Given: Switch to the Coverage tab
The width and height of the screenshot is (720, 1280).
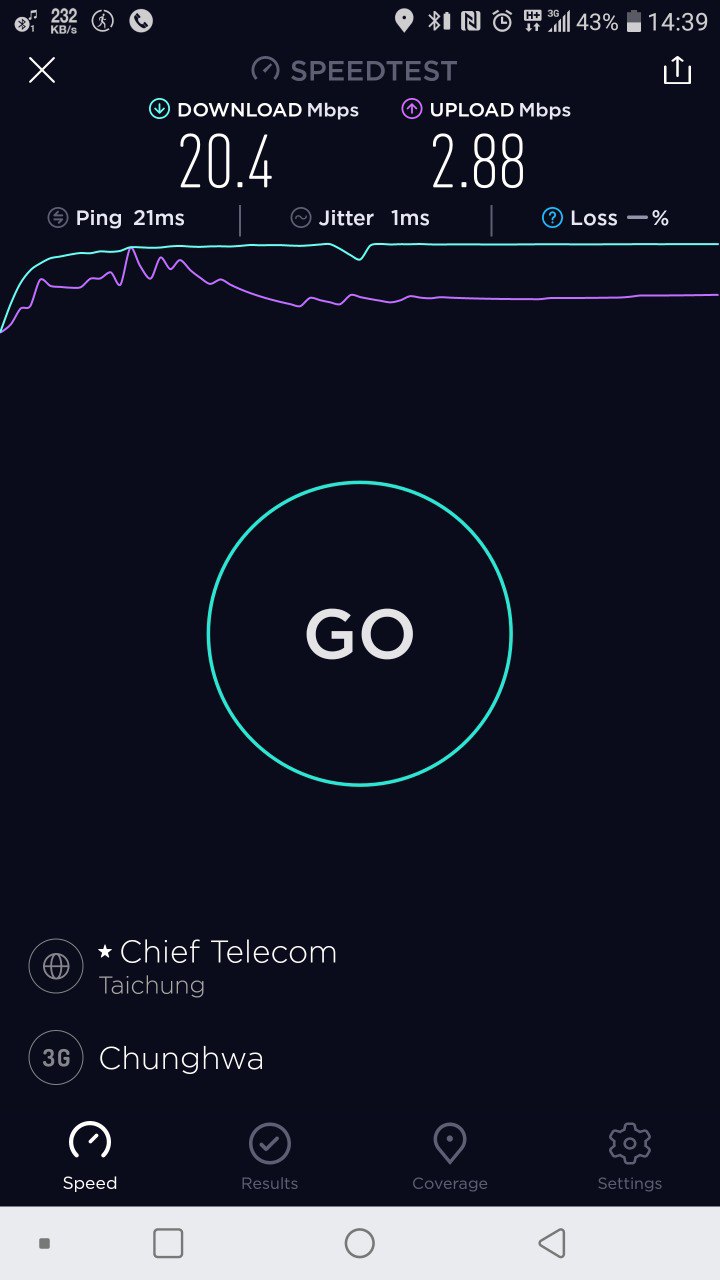Looking at the screenshot, I should point(449,1157).
